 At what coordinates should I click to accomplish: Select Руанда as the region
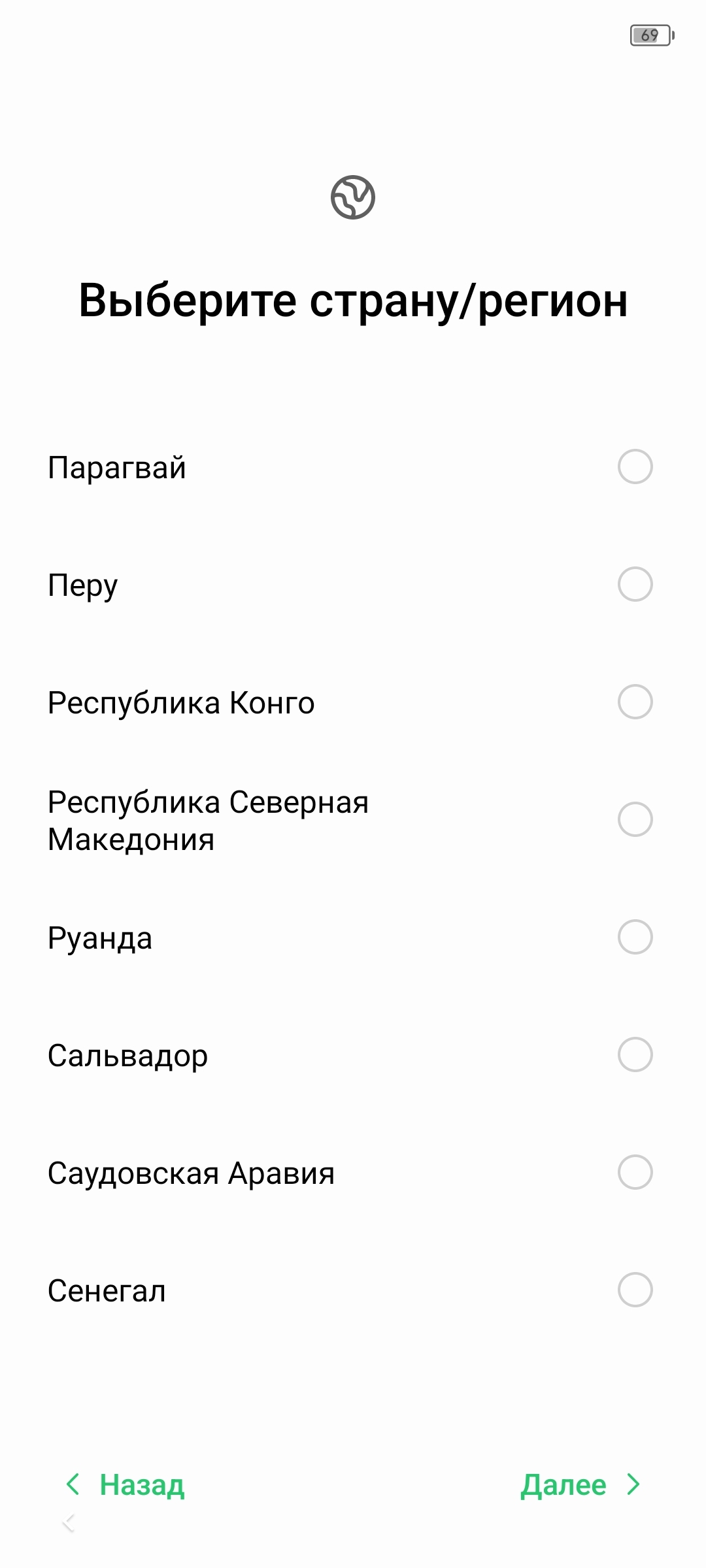pyautogui.click(x=635, y=937)
